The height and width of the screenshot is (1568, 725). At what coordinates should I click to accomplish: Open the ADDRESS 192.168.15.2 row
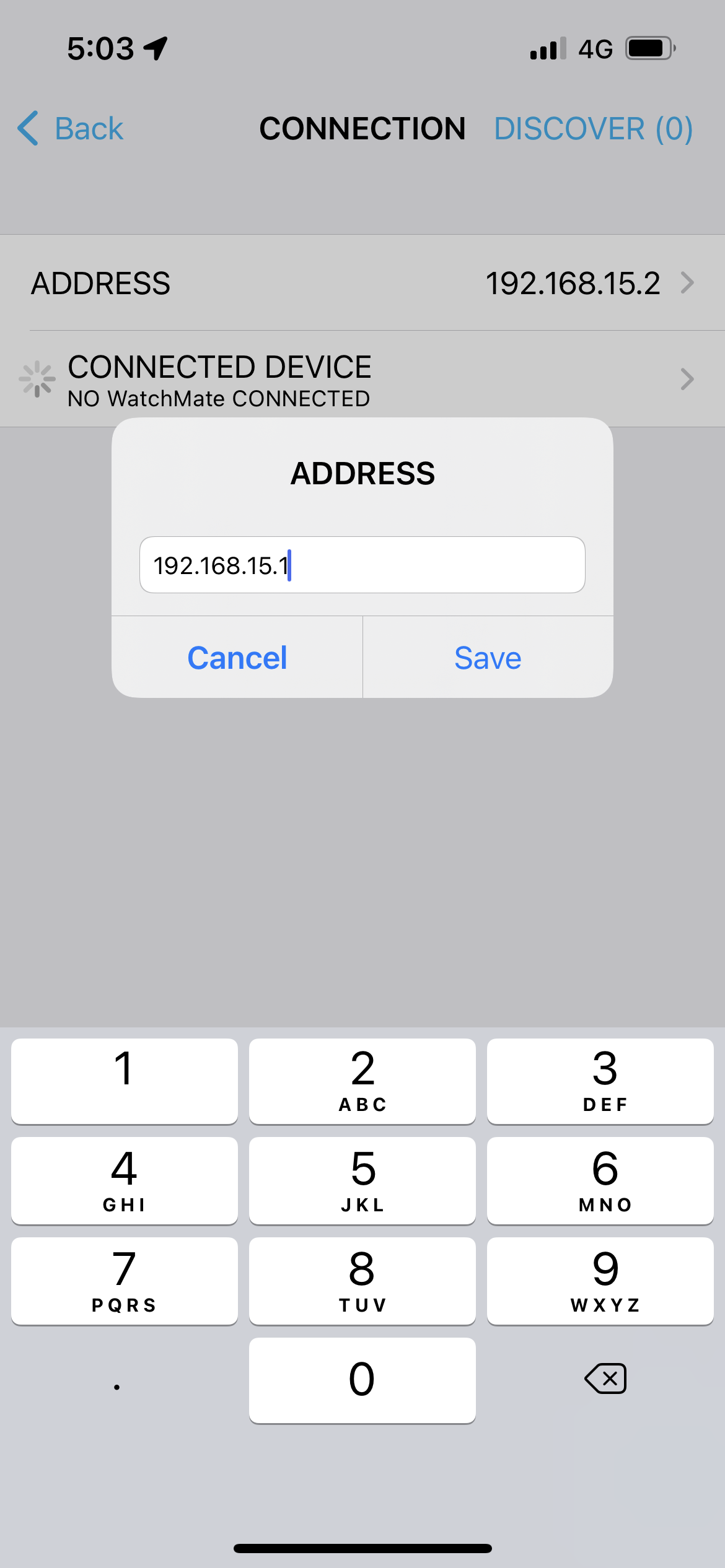[x=362, y=283]
